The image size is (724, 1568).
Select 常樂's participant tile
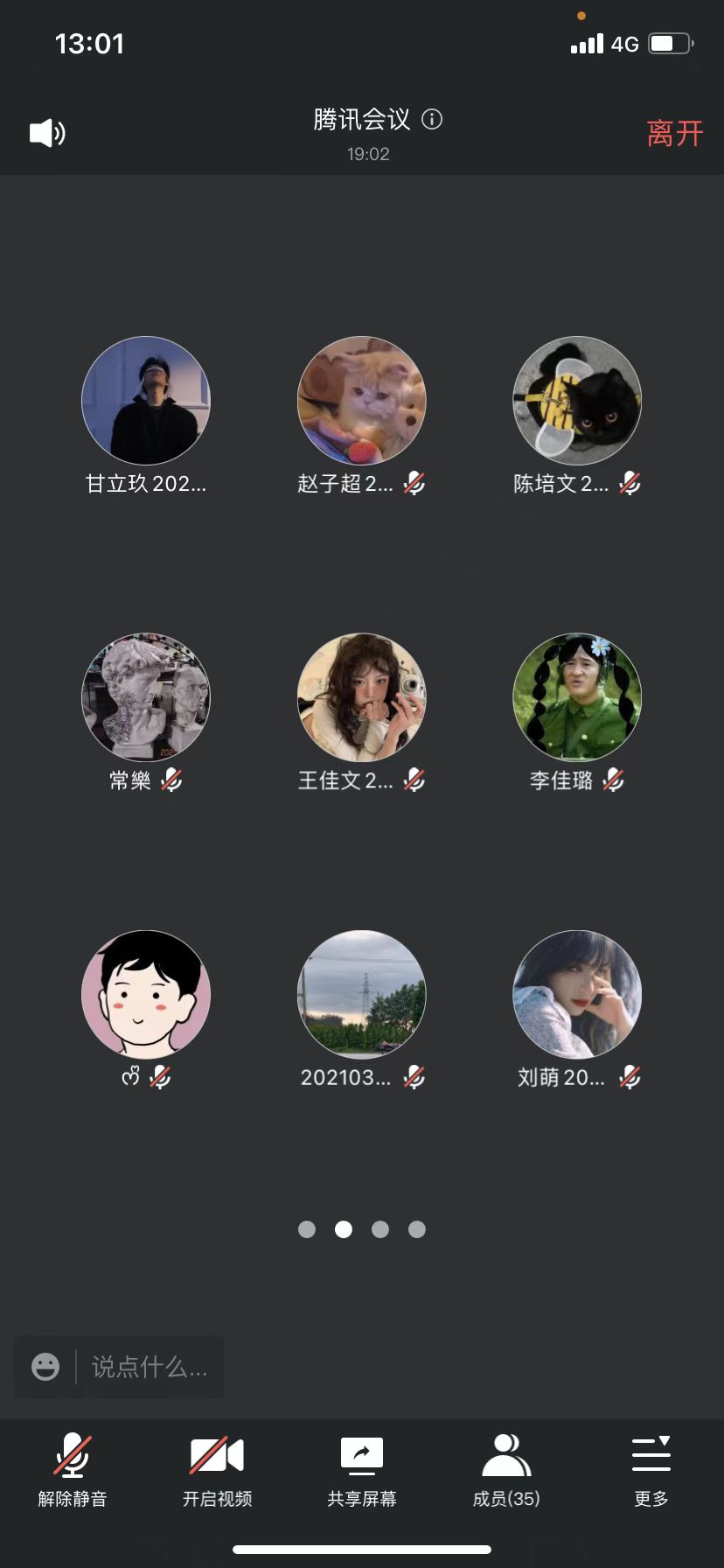point(146,697)
